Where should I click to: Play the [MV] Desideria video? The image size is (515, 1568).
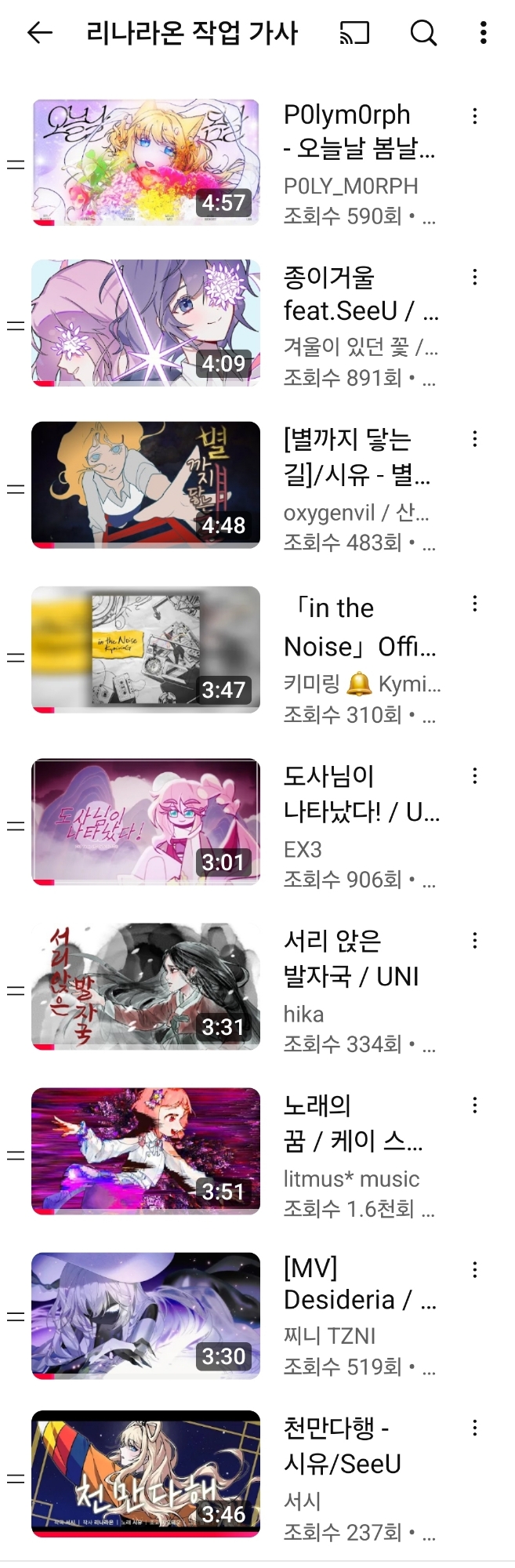tap(146, 1316)
